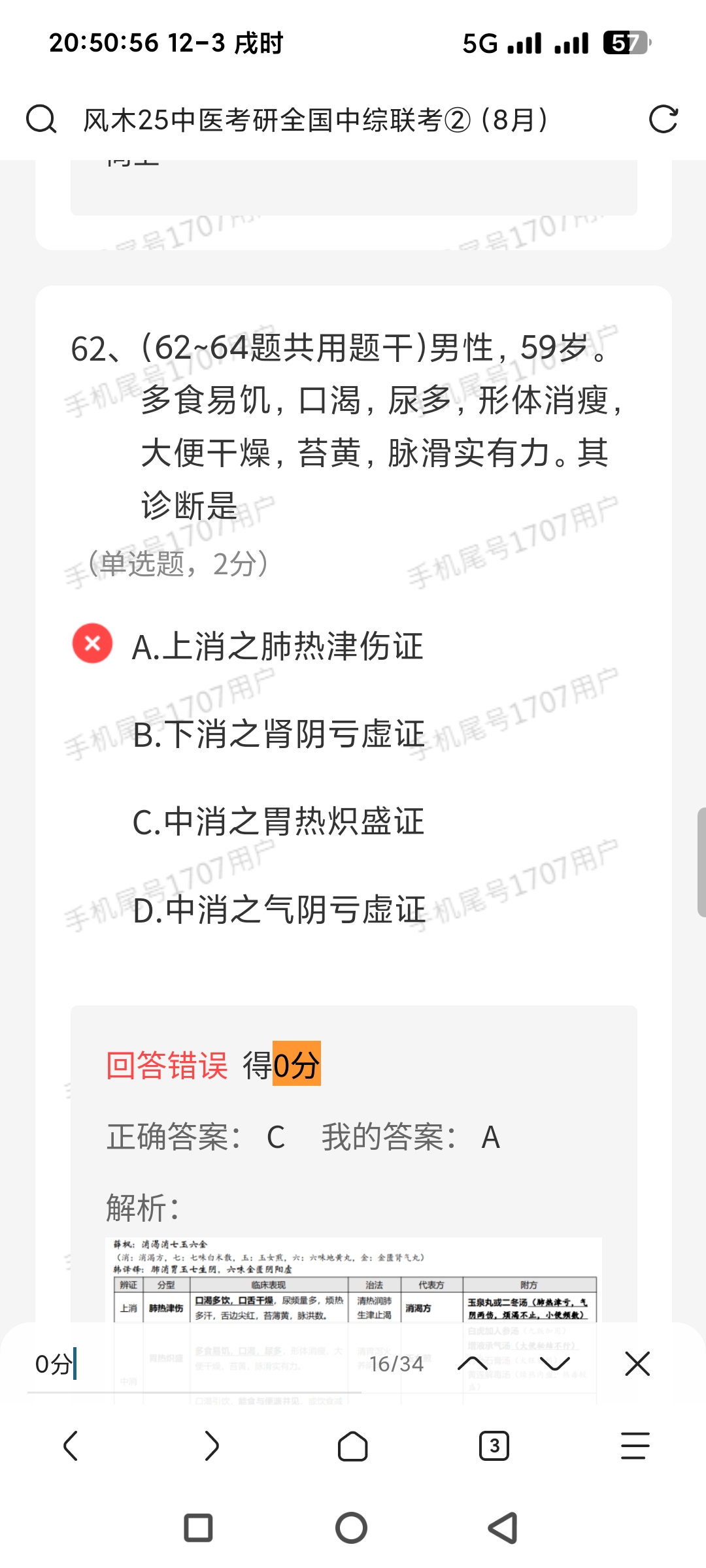Viewport: 706px width, 1568px height.
Task: Open the tab switcher showing 3 tabs
Action: 494,1446
